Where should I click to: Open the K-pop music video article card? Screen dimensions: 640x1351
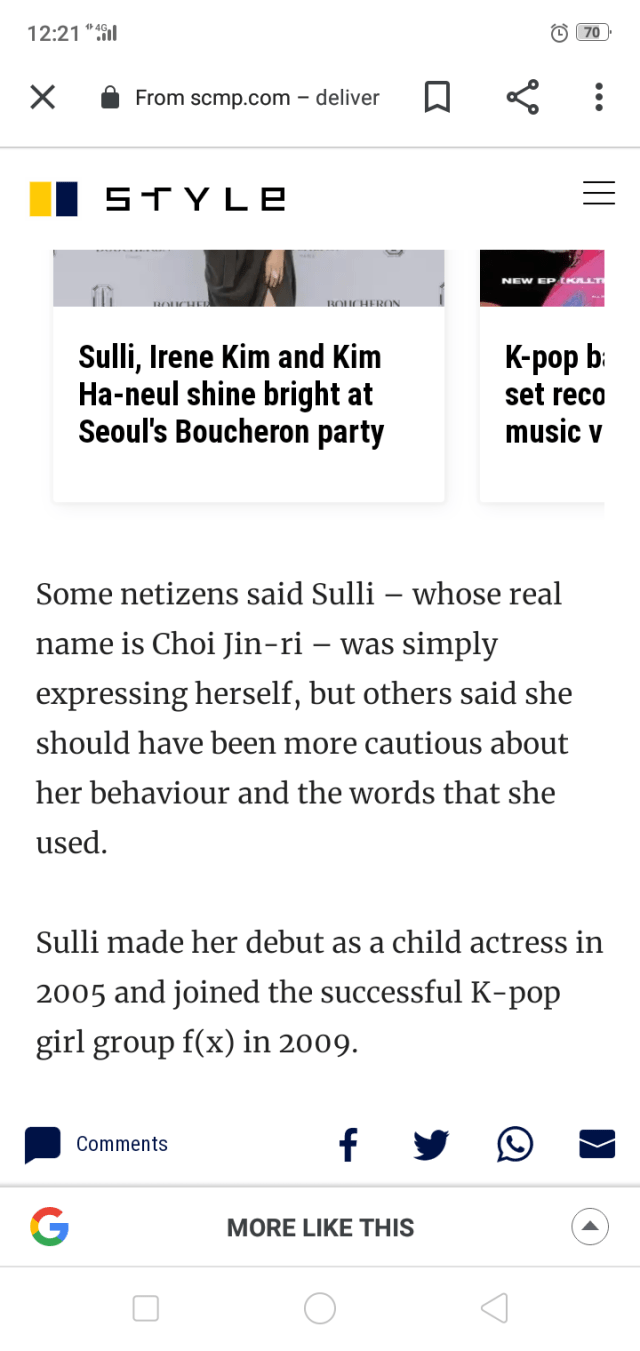click(555, 394)
